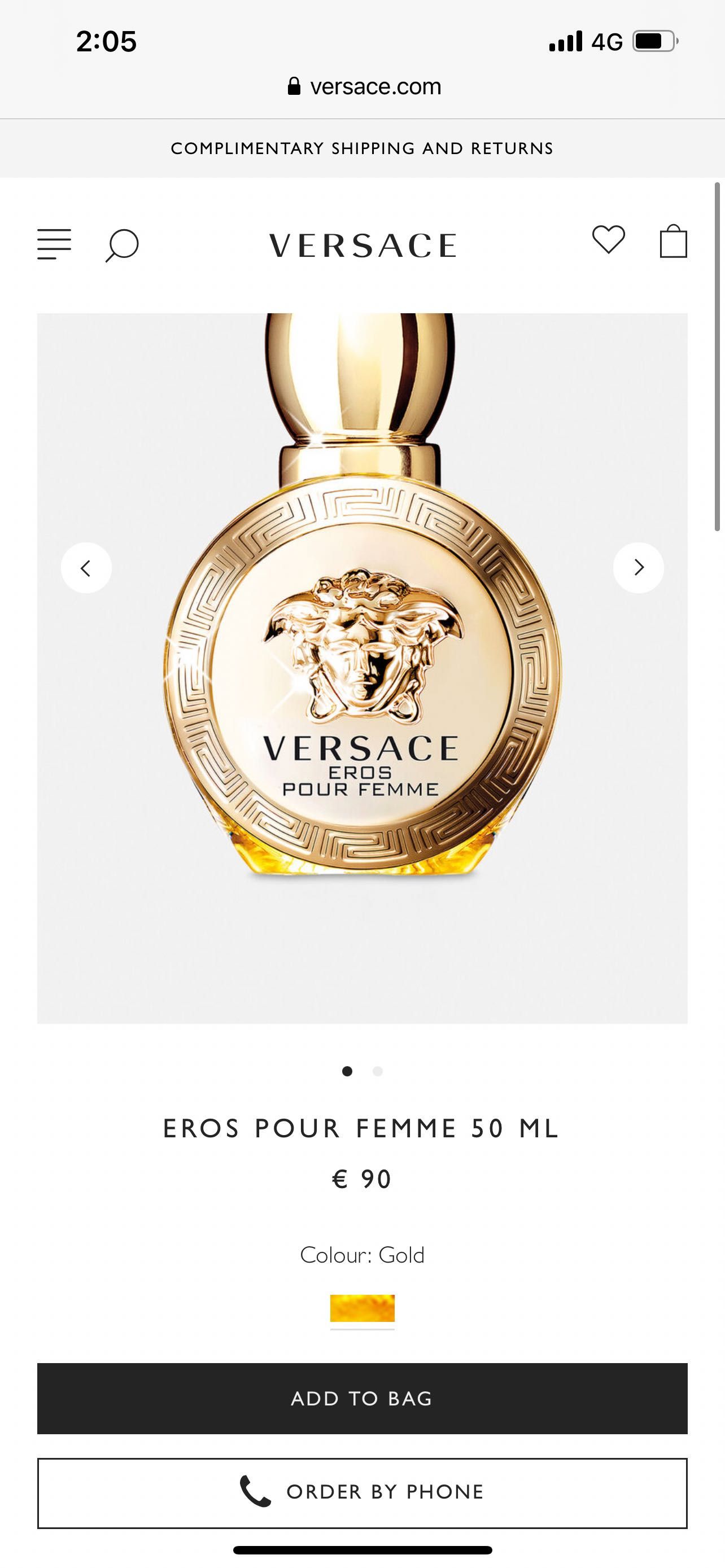This screenshot has width=725, height=1568.
Task: Select the Gold colour swatch
Action: click(x=362, y=1309)
